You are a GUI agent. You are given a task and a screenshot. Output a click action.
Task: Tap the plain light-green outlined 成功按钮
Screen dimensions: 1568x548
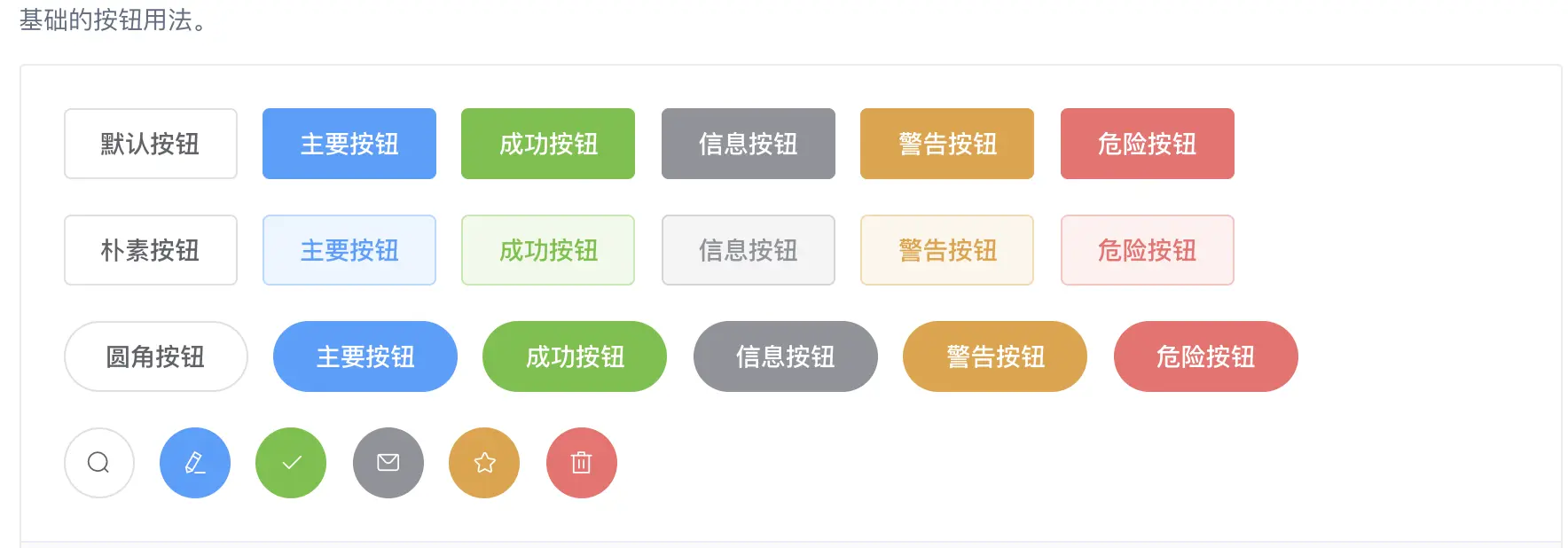point(548,250)
